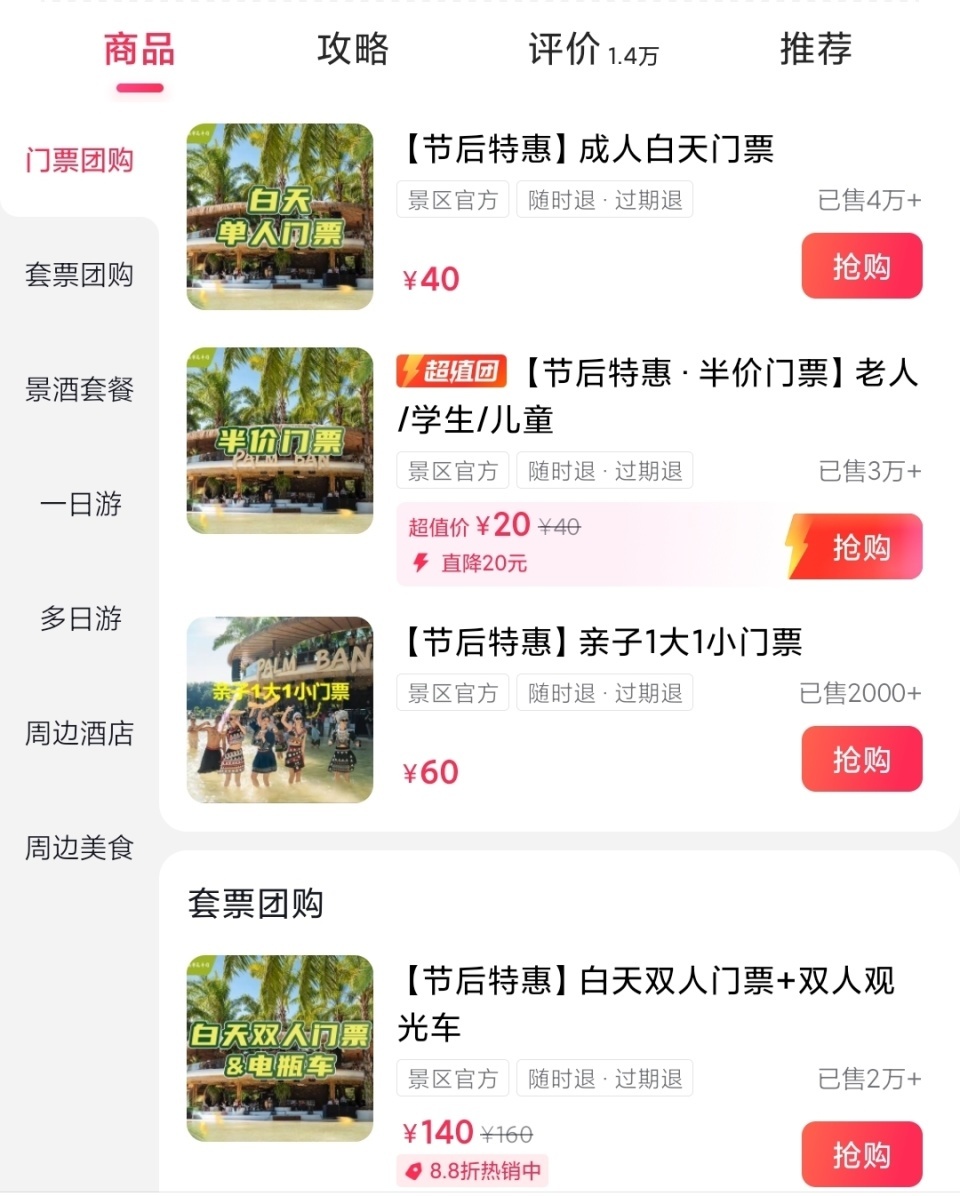Image resolution: width=960 pixels, height=1196 pixels.
Task: Tap 抢购 for 成人白天门票
Action: pyautogui.click(x=861, y=266)
